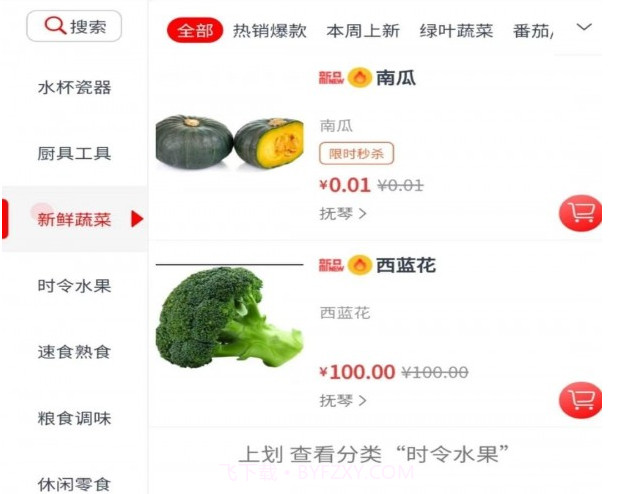633x494 pixels.
Task: Add 南瓜 to the shopping cart
Action: click(580, 213)
